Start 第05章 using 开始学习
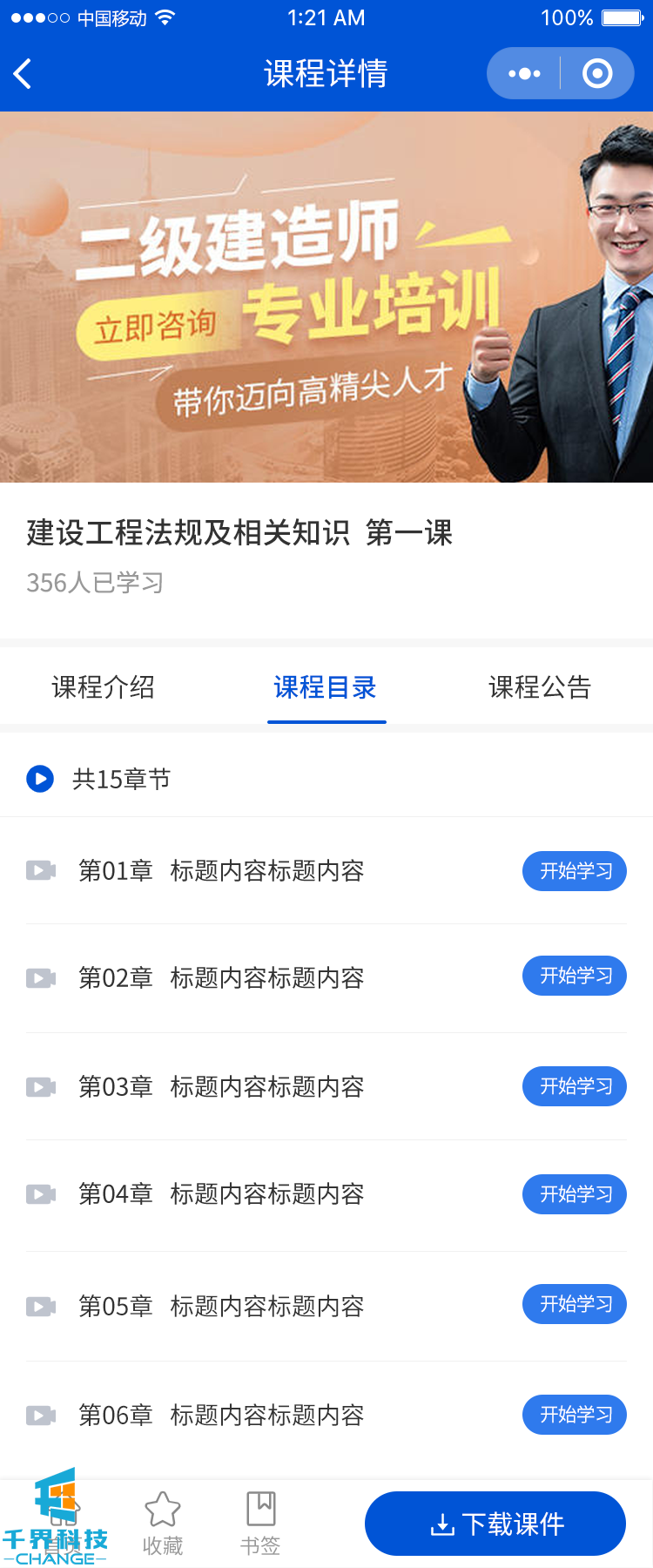653x1568 pixels. 575,1304
